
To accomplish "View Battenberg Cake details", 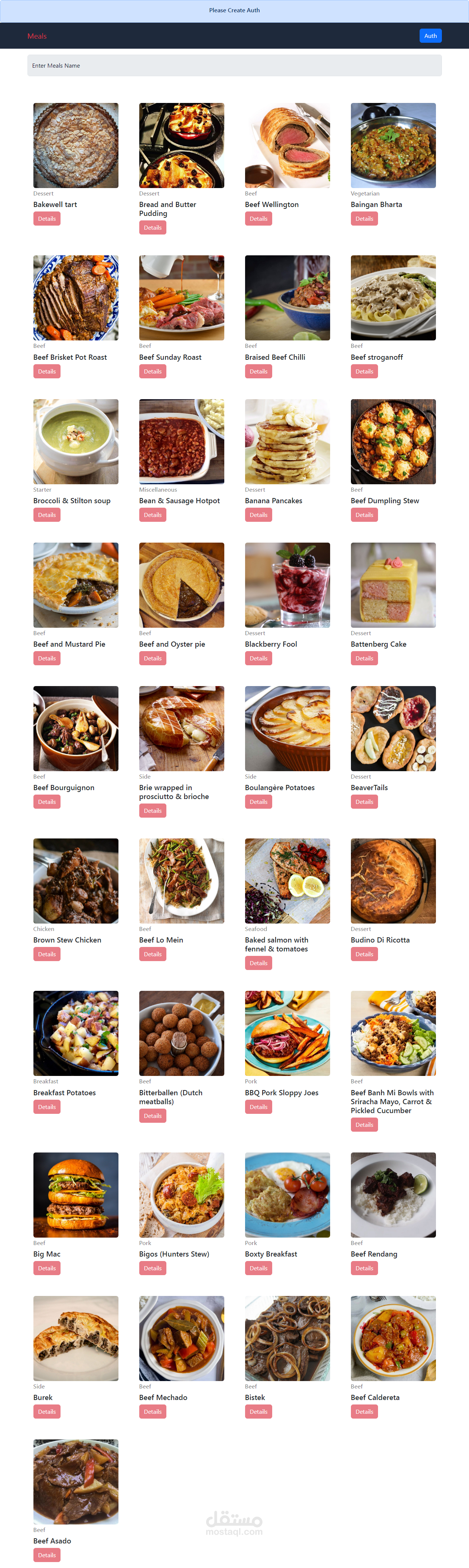I will click(364, 659).
